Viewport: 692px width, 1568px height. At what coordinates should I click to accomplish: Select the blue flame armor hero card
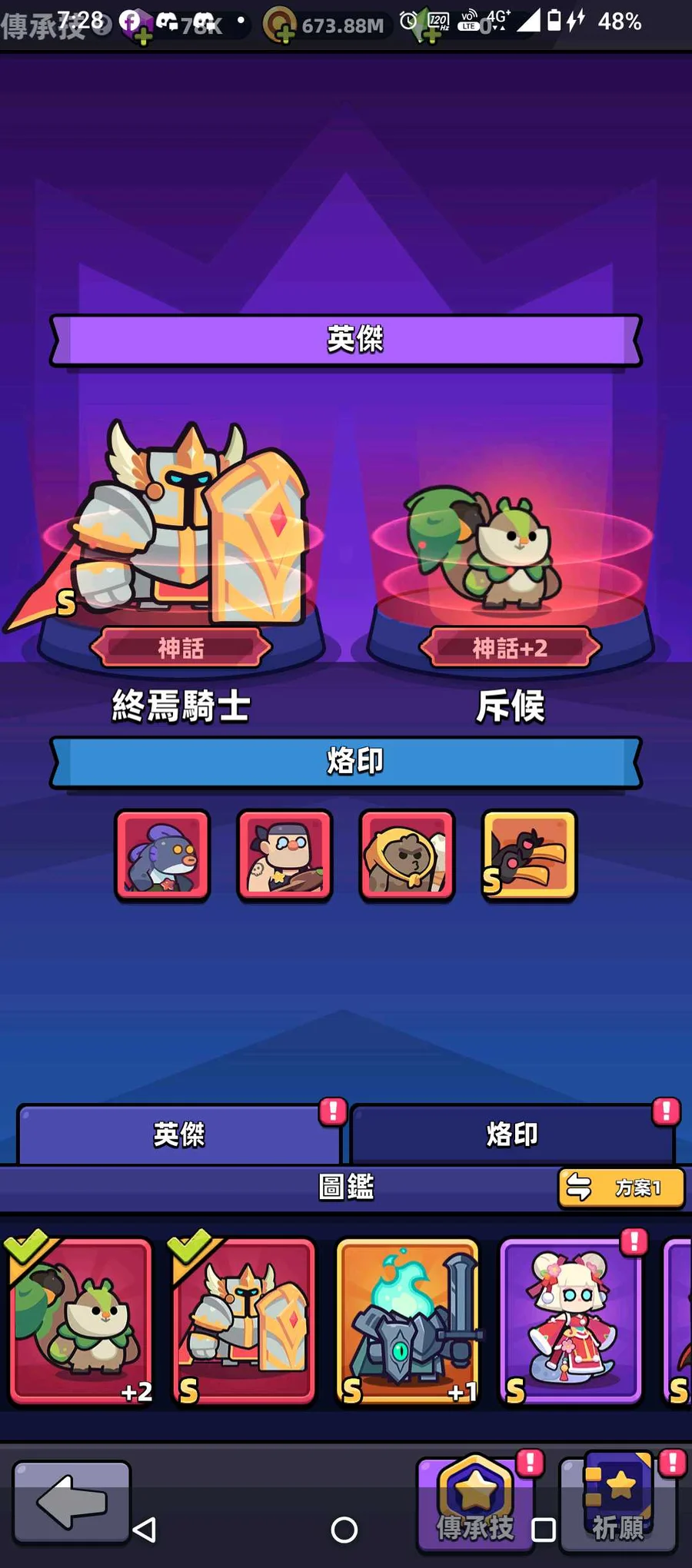coord(408,1321)
